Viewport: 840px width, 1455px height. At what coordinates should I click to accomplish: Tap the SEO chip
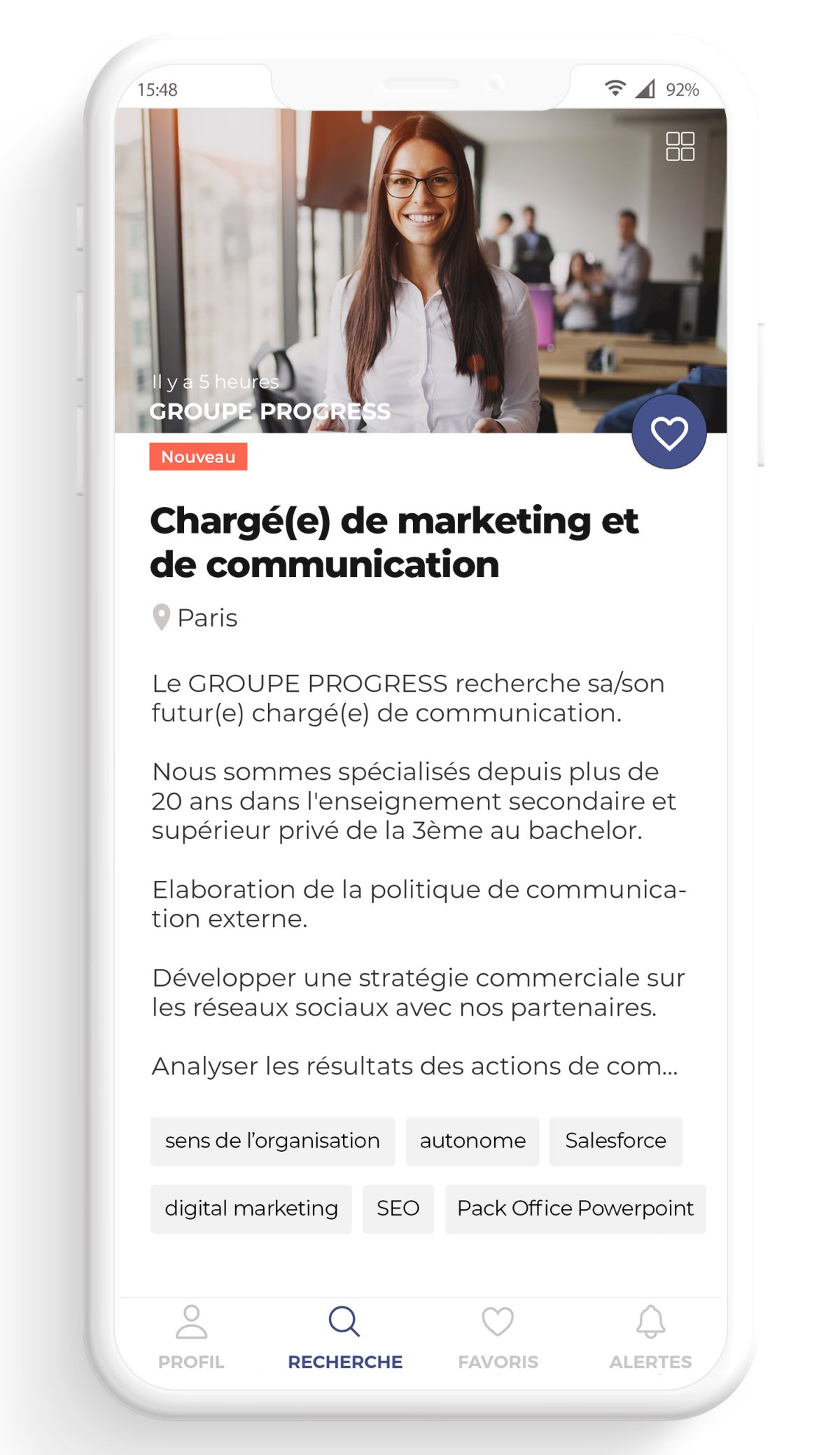[x=398, y=1209]
